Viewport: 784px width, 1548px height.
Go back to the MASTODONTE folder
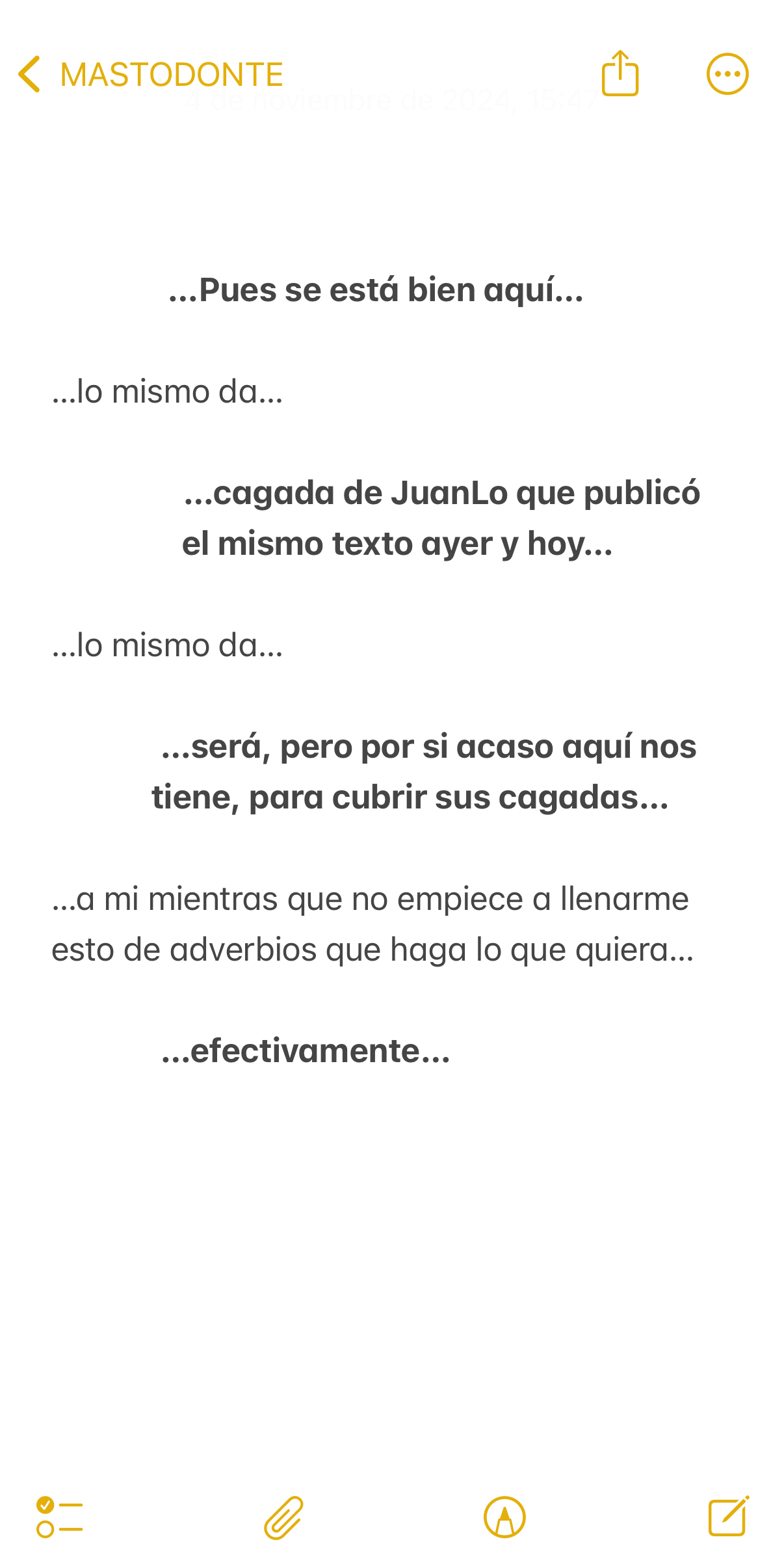151,74
